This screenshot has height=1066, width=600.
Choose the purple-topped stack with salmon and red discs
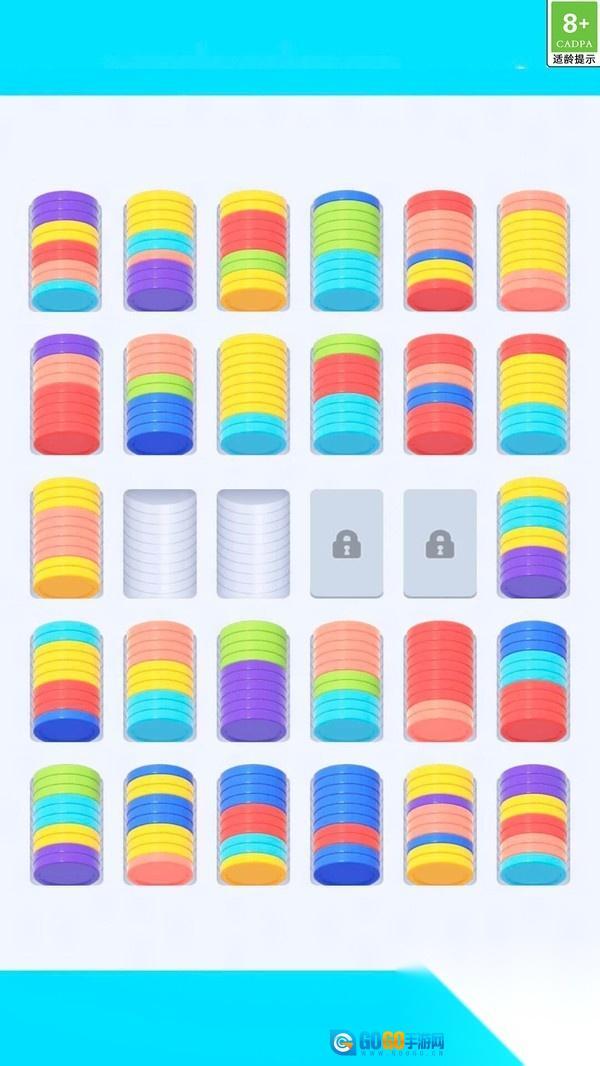66,394
